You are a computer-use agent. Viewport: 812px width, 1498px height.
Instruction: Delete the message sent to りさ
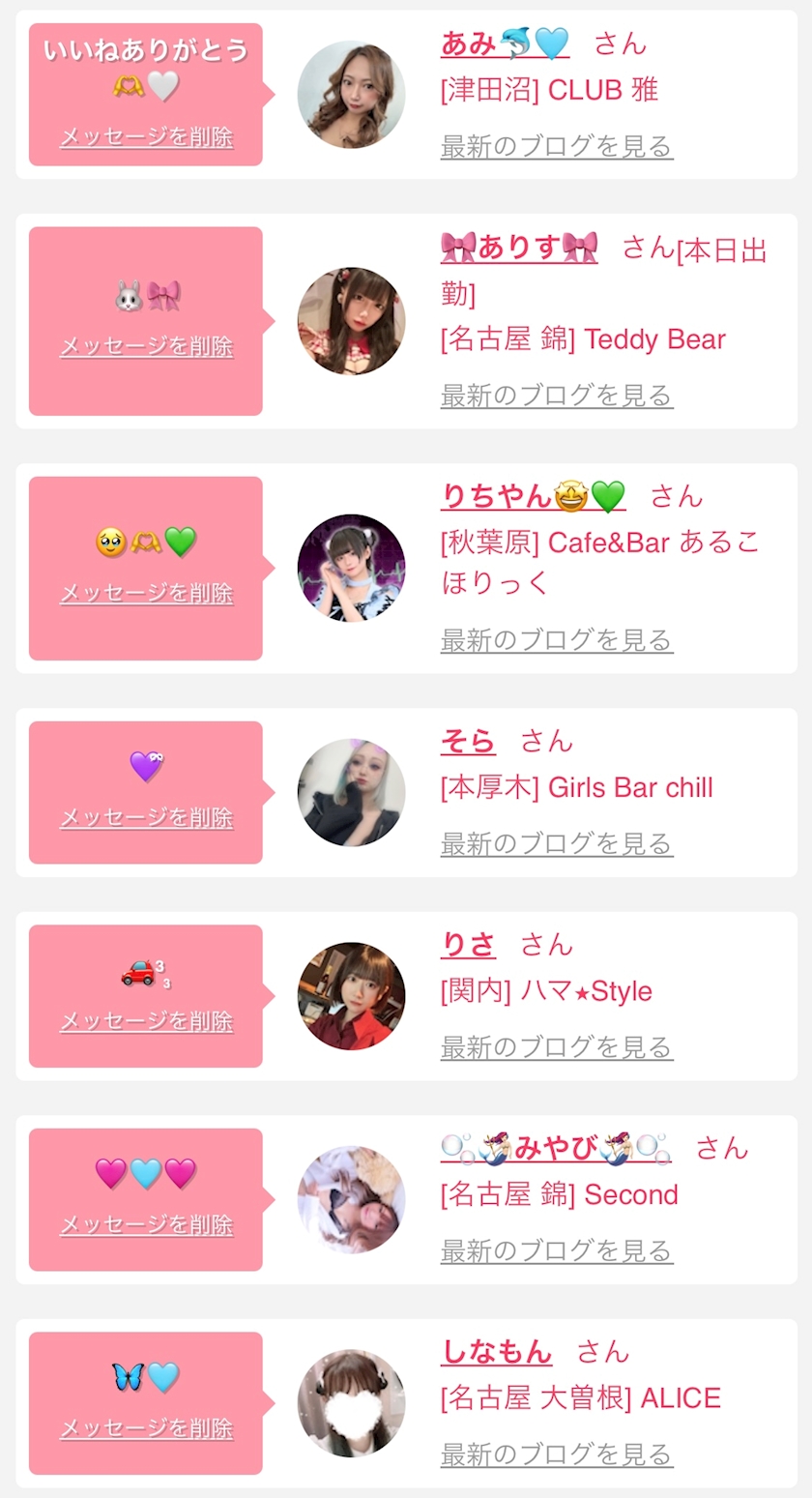click(x=146, y=1021)
